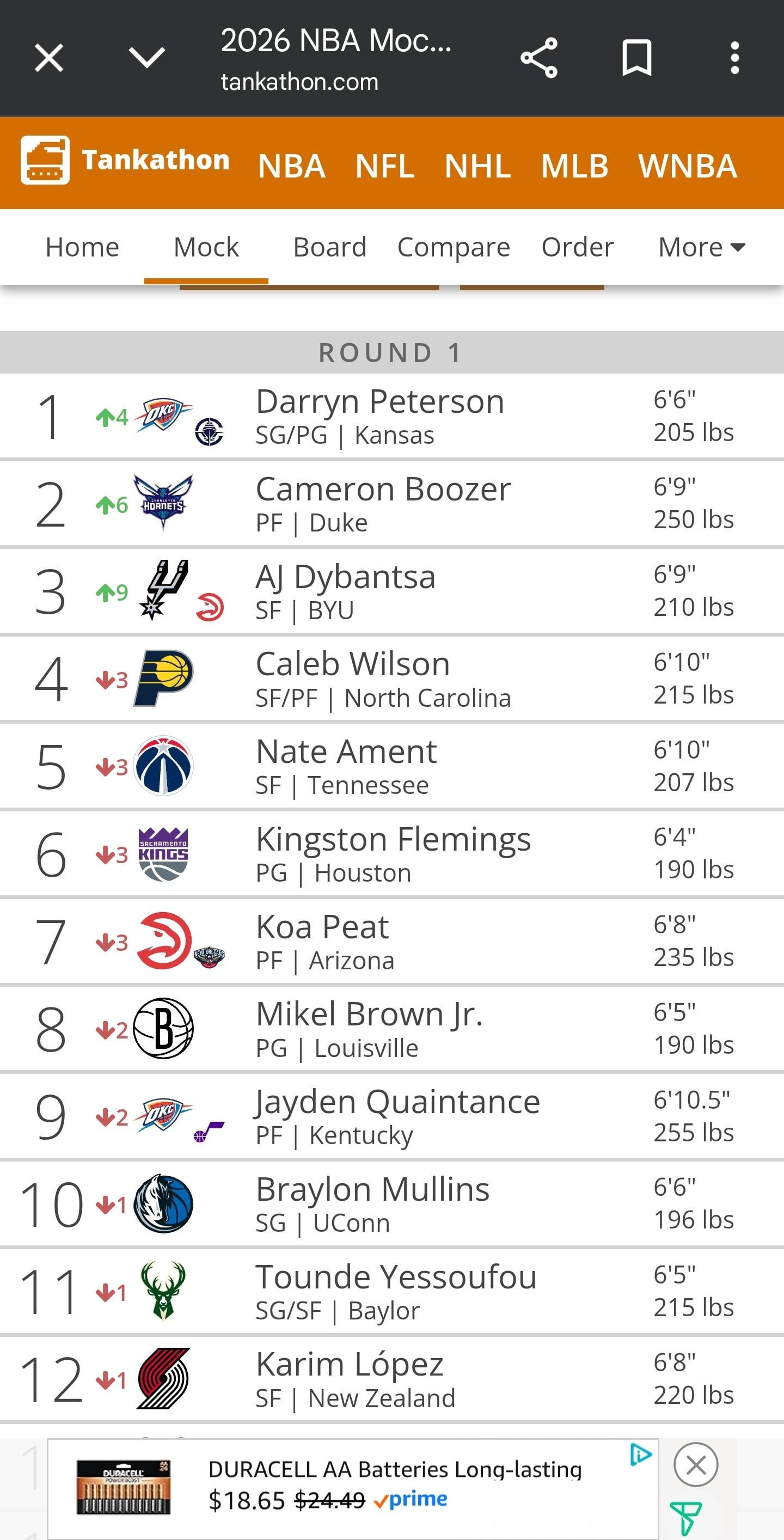Bookmark this mock draft page

636,58
